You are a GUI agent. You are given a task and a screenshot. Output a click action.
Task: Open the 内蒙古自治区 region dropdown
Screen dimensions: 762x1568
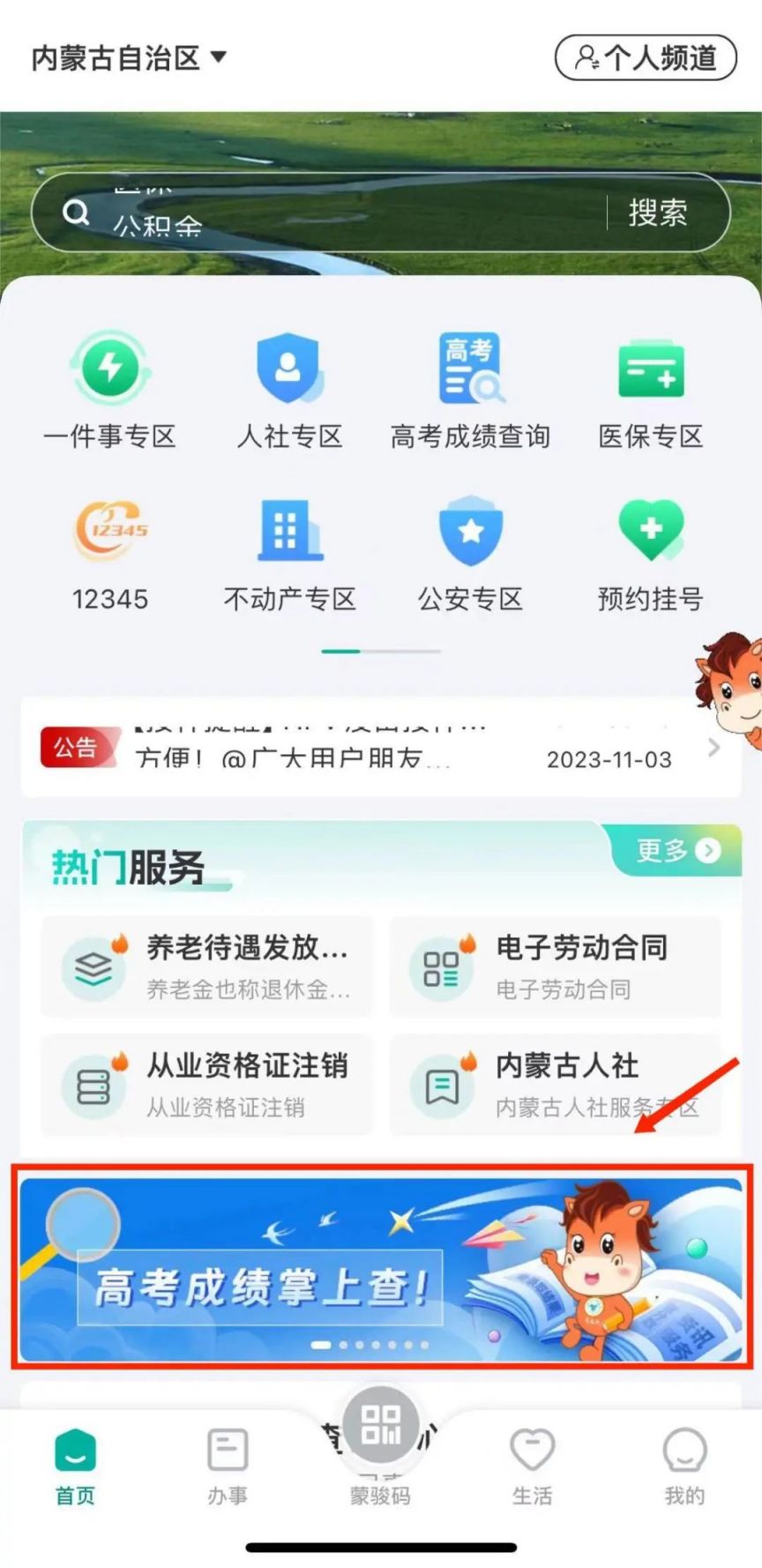click(129, 58)
